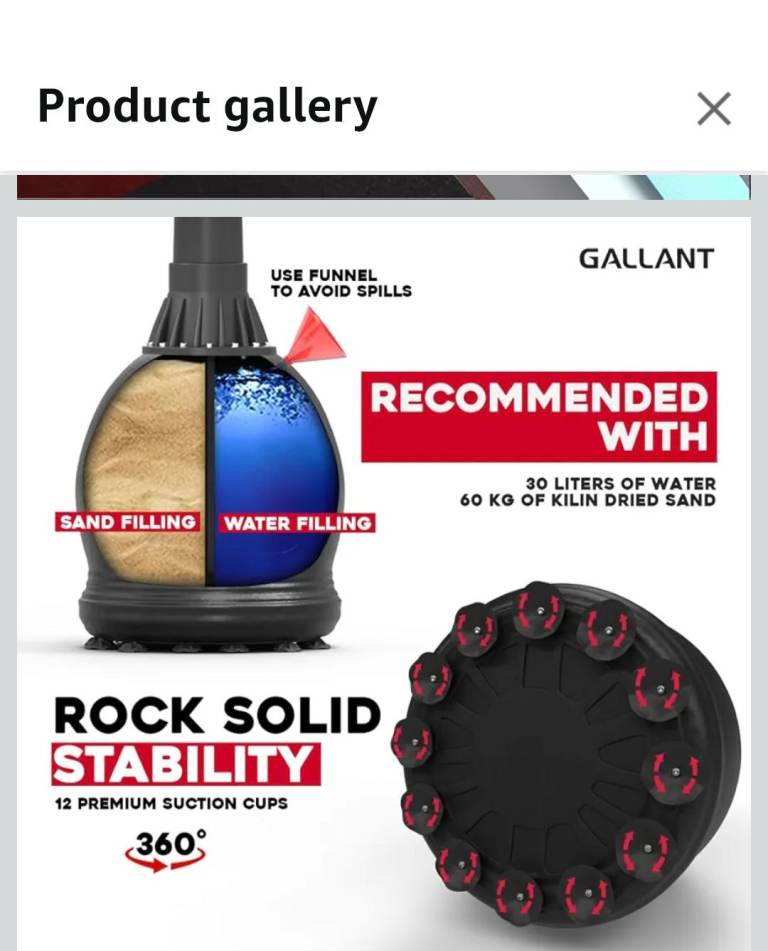Close the product gallery

[713, 108]
